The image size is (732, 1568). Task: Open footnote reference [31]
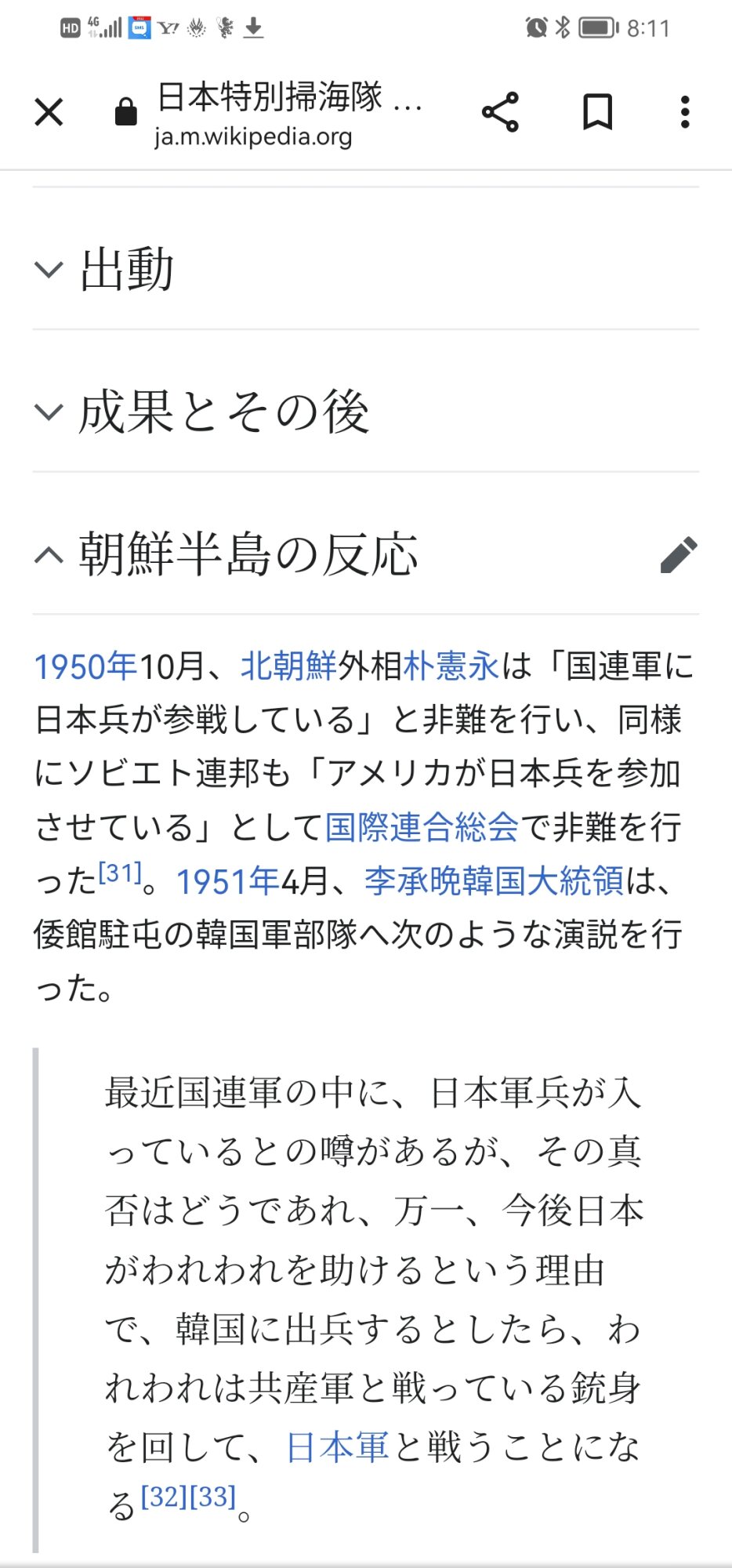click(120, 873)
